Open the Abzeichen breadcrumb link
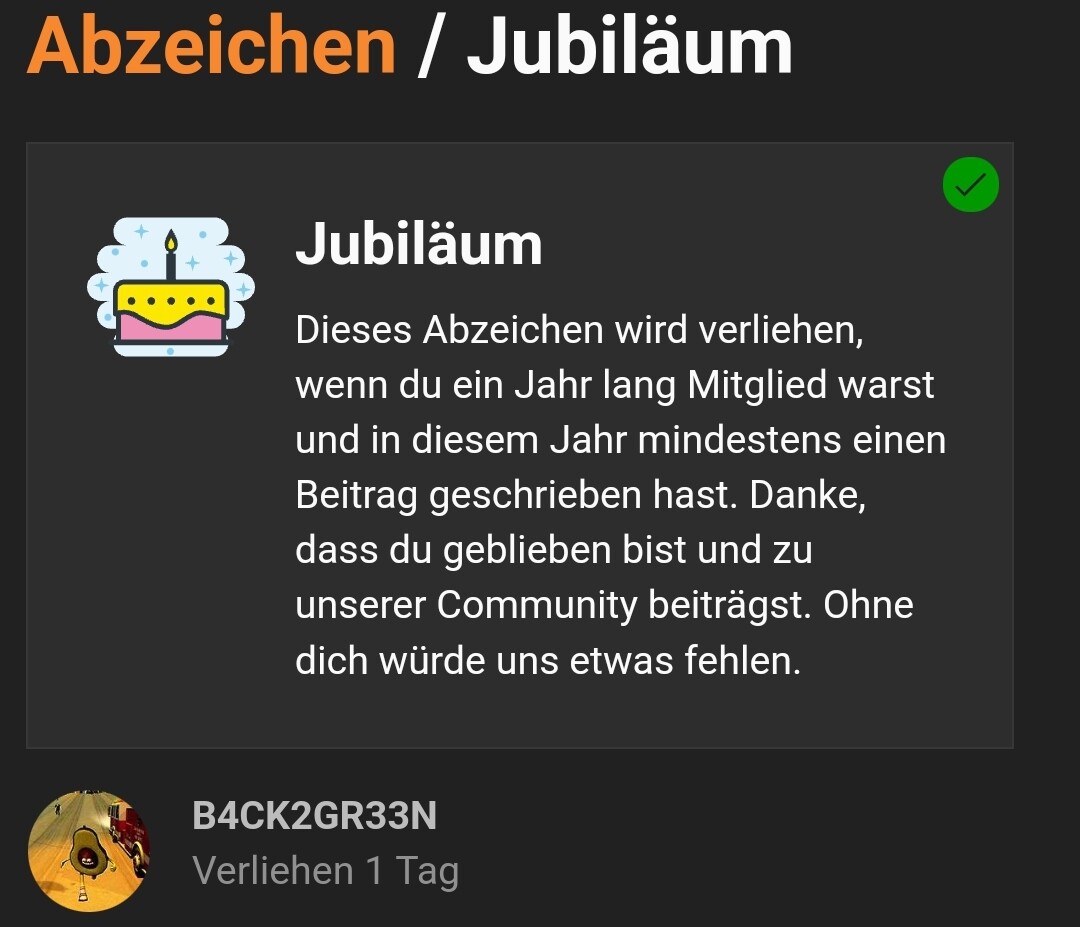Image resolution: width=1080 pixels, height=927 pixels. tap(211, 45)
